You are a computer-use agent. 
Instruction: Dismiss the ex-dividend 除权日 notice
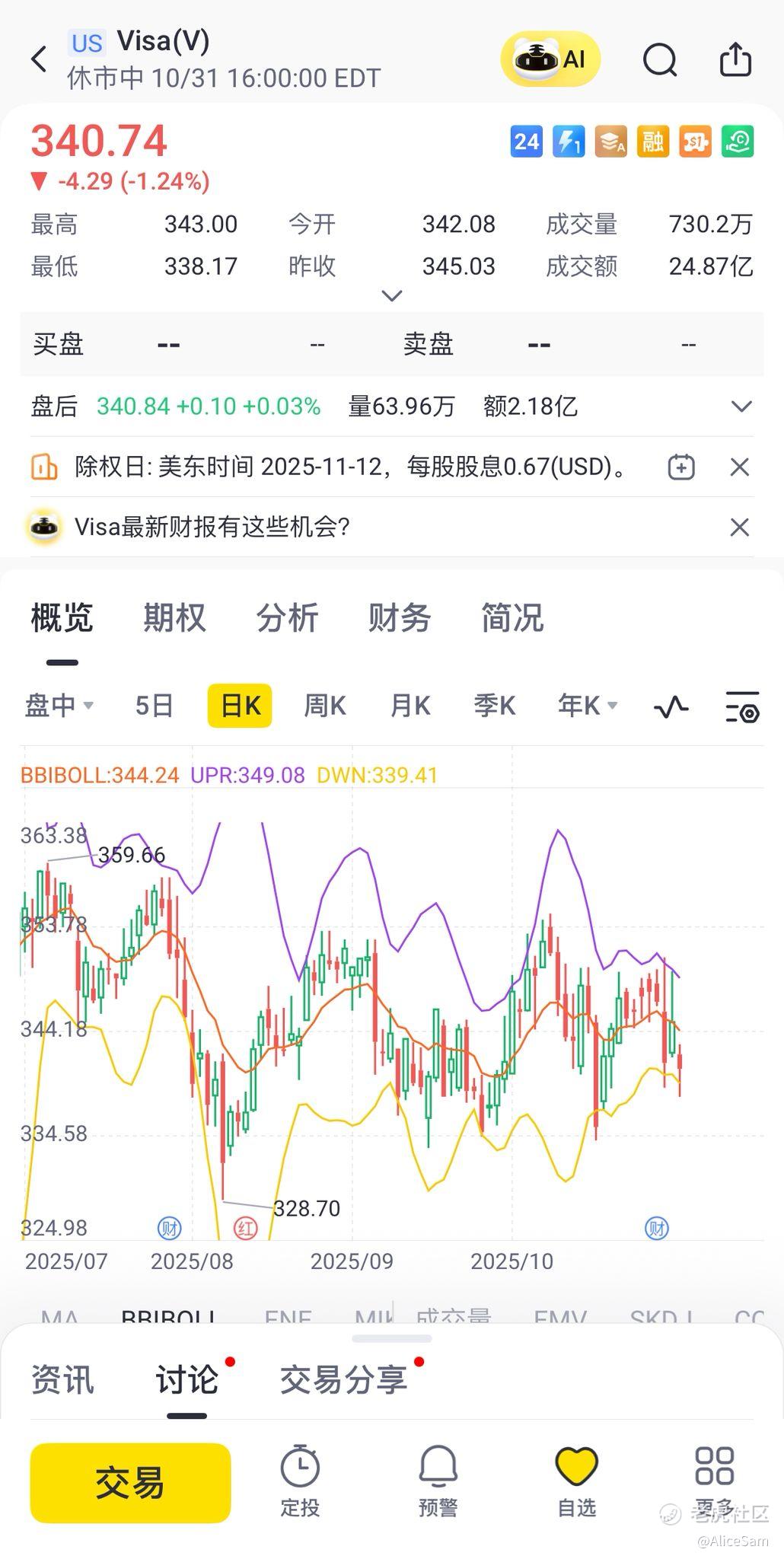(x=740, y=467)
